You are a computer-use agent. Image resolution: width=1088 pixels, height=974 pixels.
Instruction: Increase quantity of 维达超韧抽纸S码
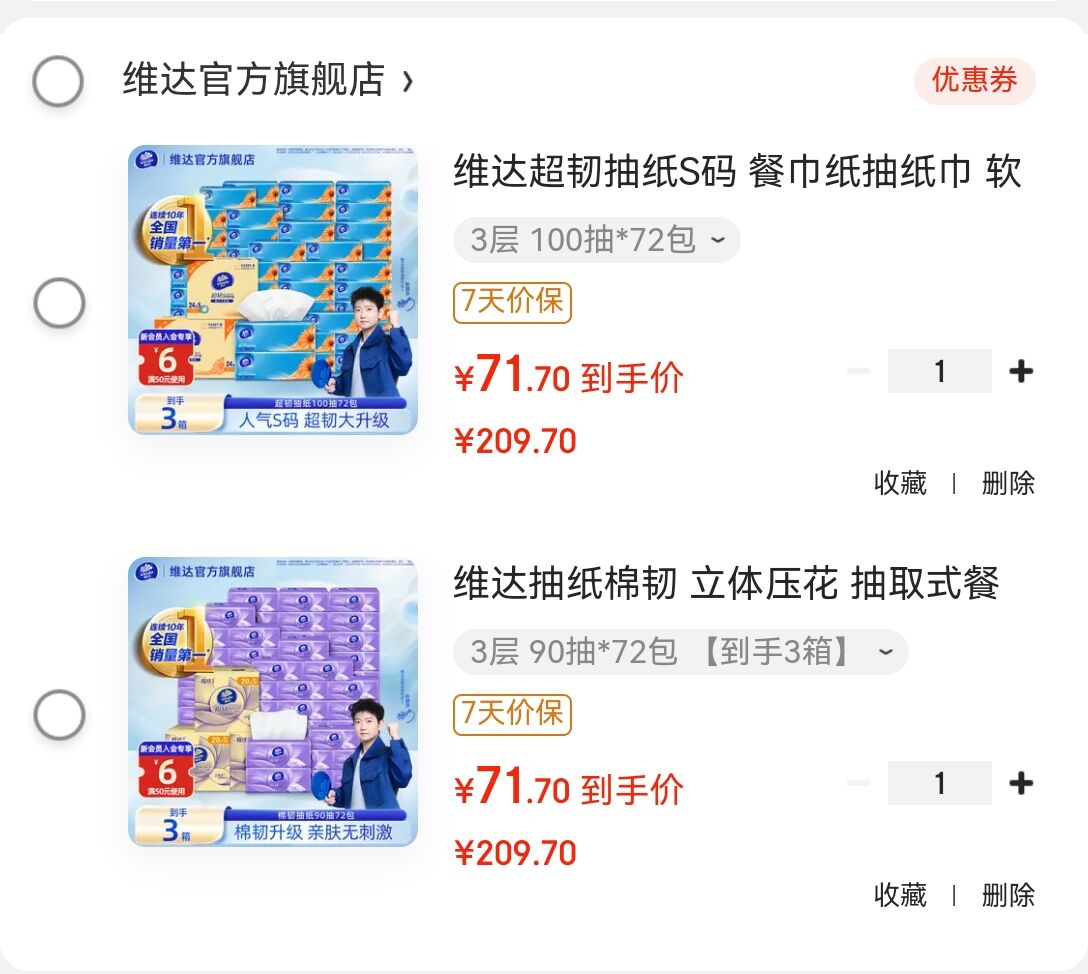(1020, 372)
